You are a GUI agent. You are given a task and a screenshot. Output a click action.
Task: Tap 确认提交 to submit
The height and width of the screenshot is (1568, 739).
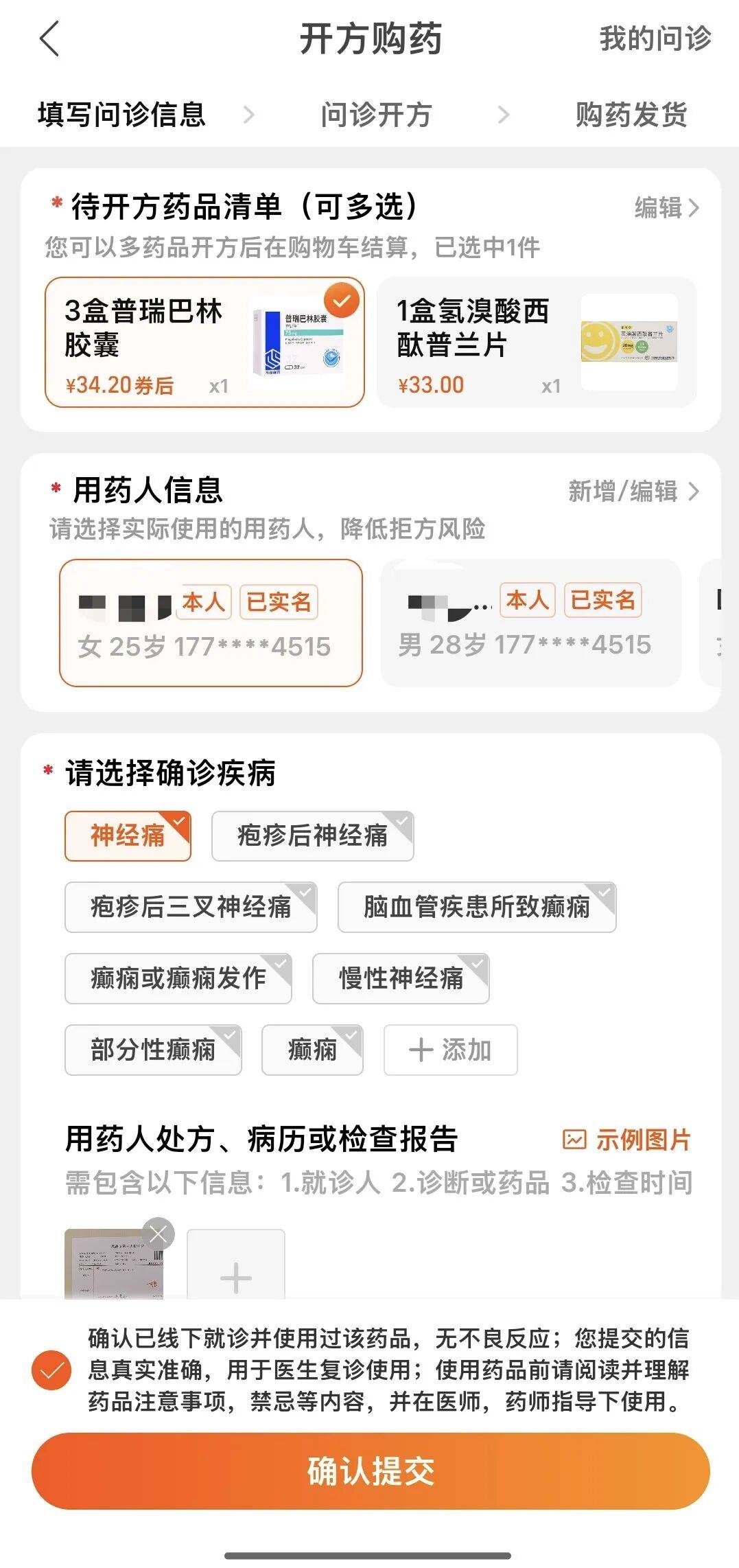click(x=370, y=1471)
